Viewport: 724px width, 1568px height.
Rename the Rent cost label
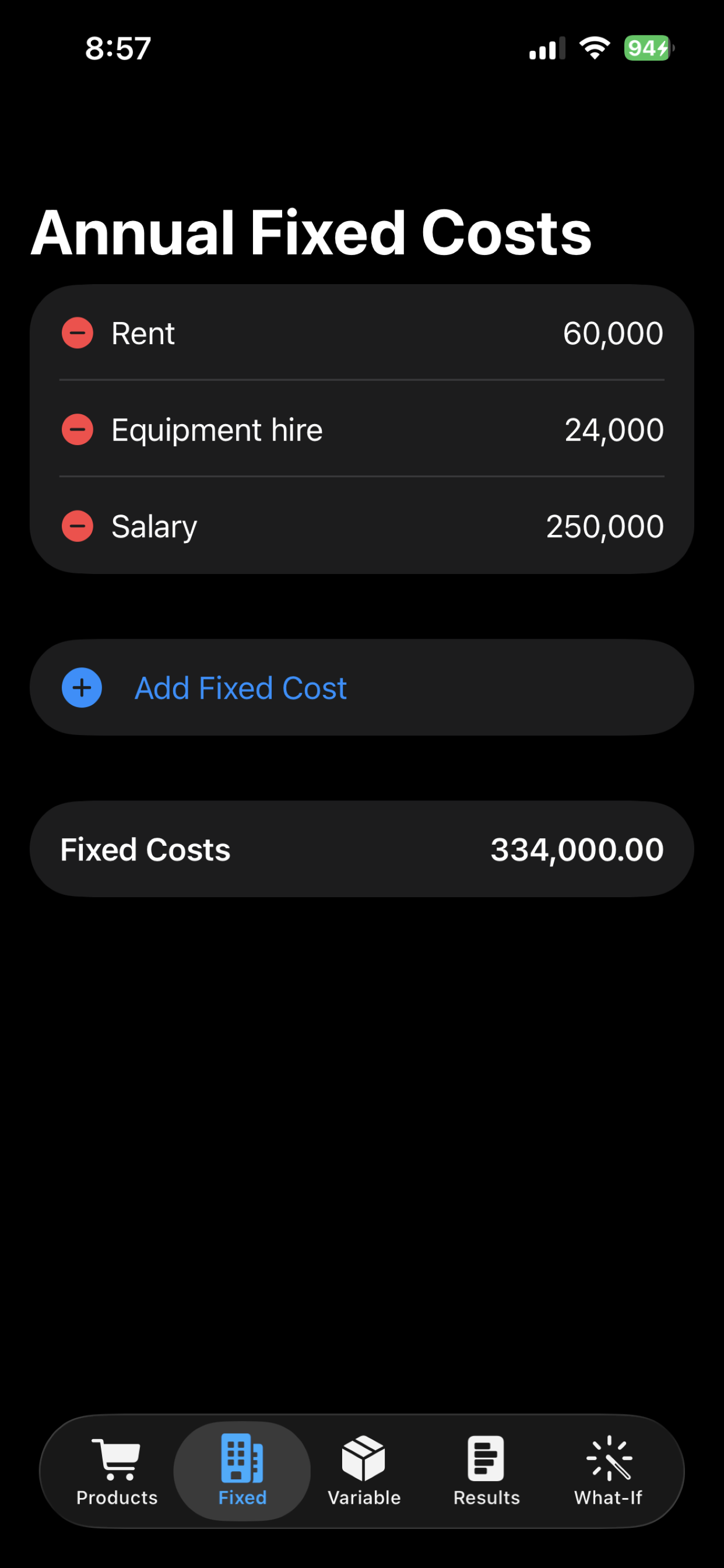click(142, 332)
